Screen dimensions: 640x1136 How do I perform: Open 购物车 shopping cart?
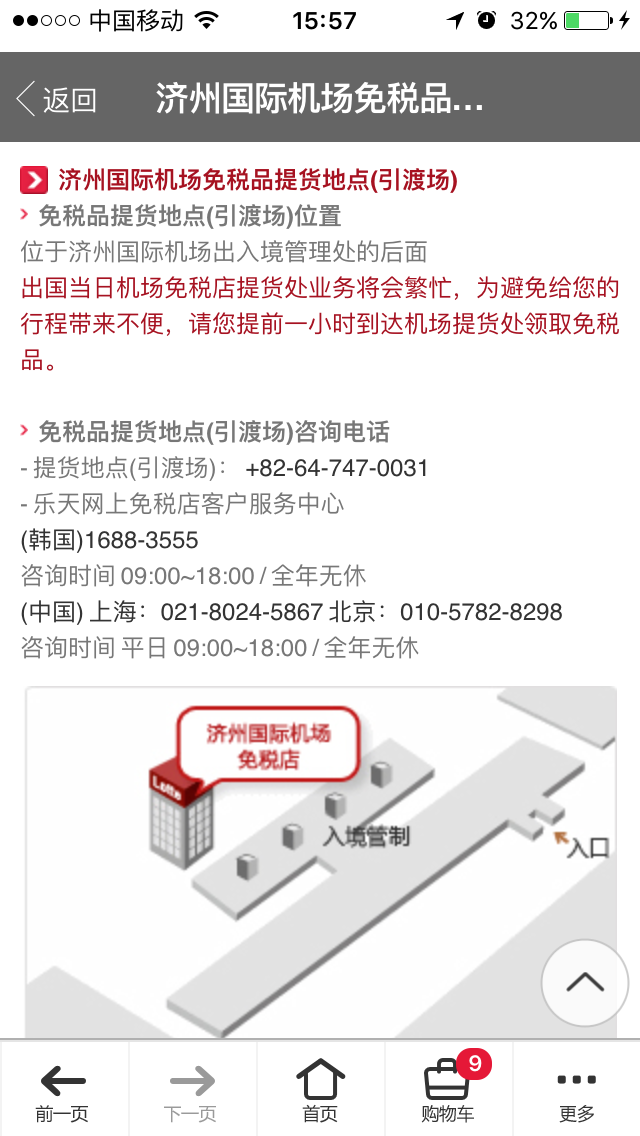[448, 1088]
